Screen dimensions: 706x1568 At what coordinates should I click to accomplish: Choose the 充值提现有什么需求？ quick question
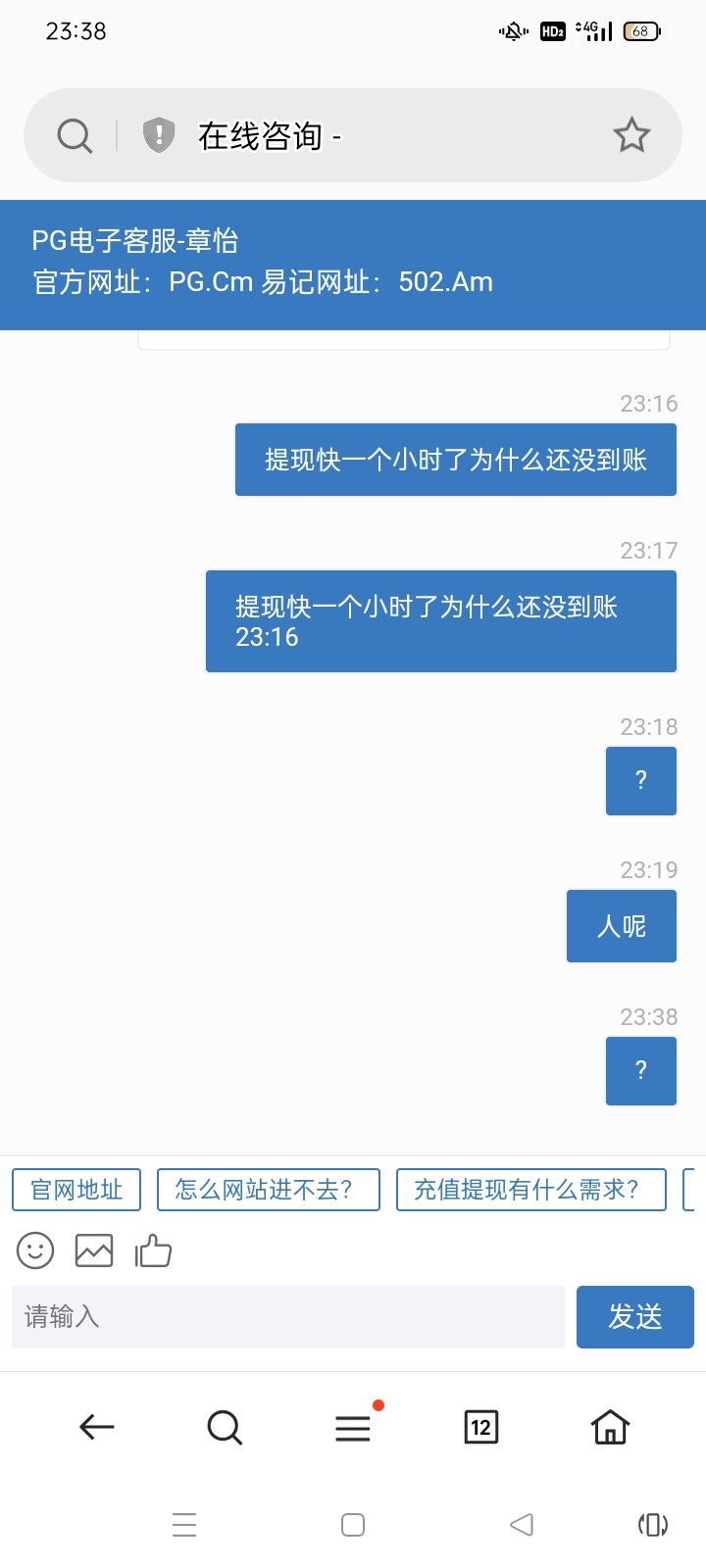tap(530, 1190)
